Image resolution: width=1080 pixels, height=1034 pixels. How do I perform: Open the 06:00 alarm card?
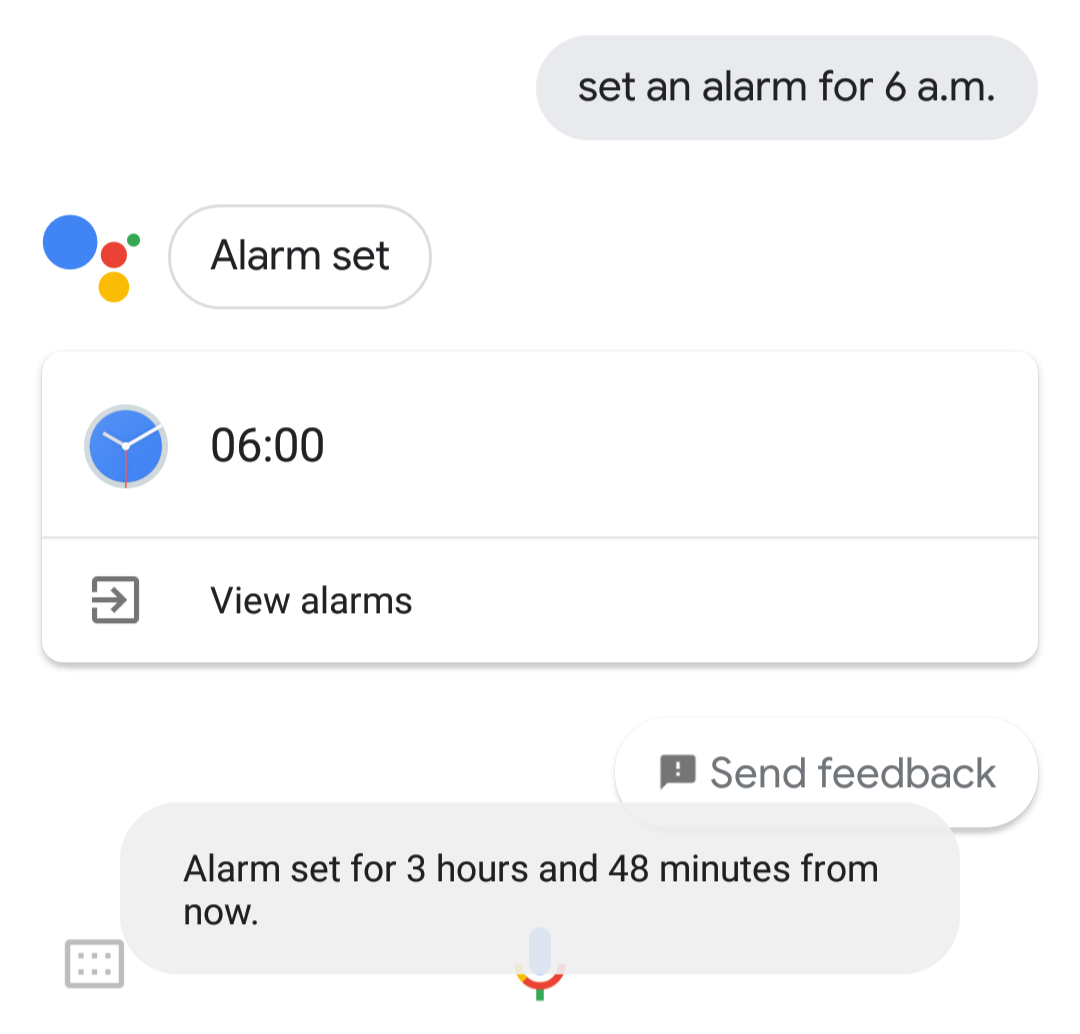[539, 445]
